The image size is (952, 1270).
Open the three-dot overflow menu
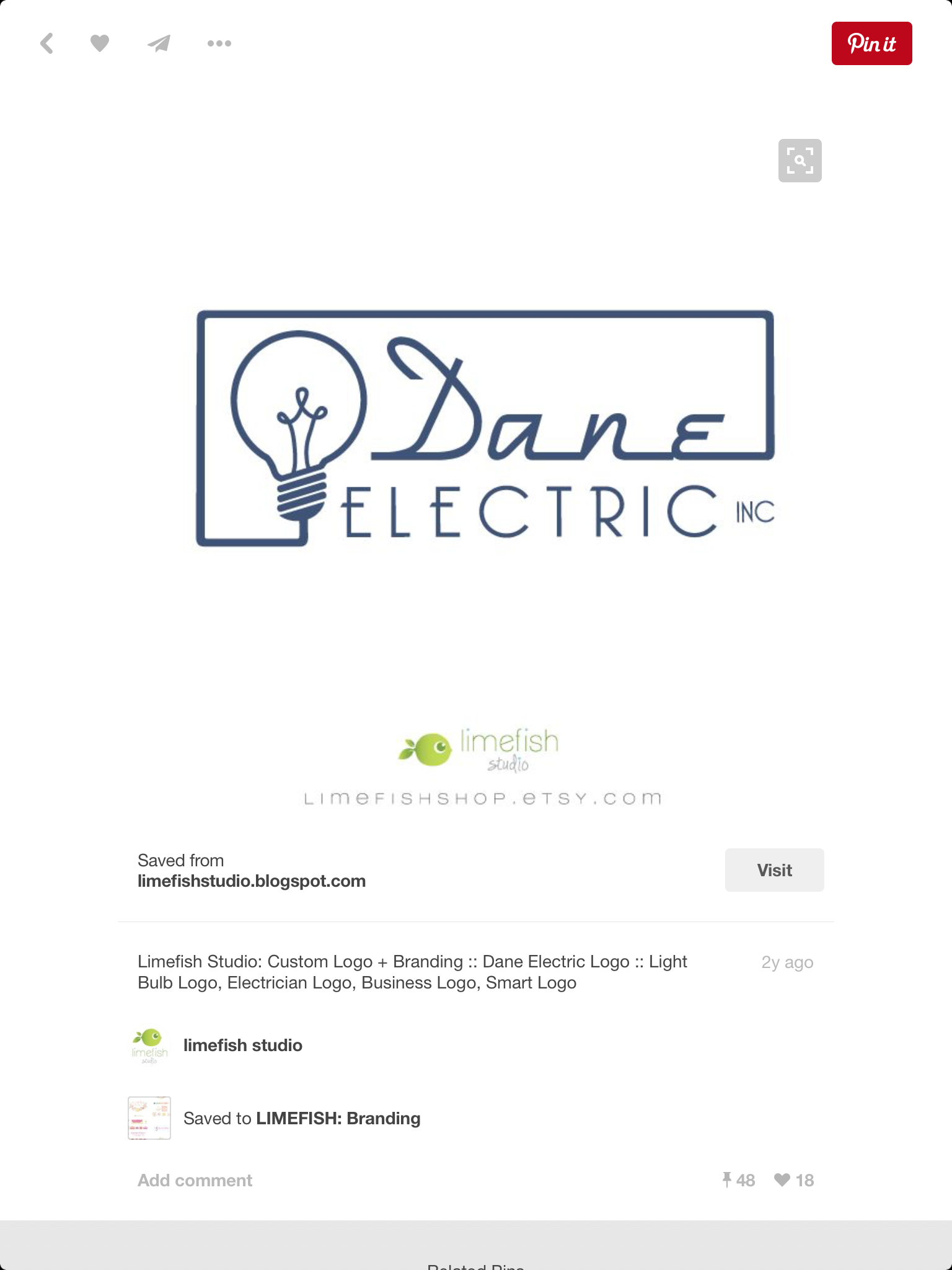(219, 43)
